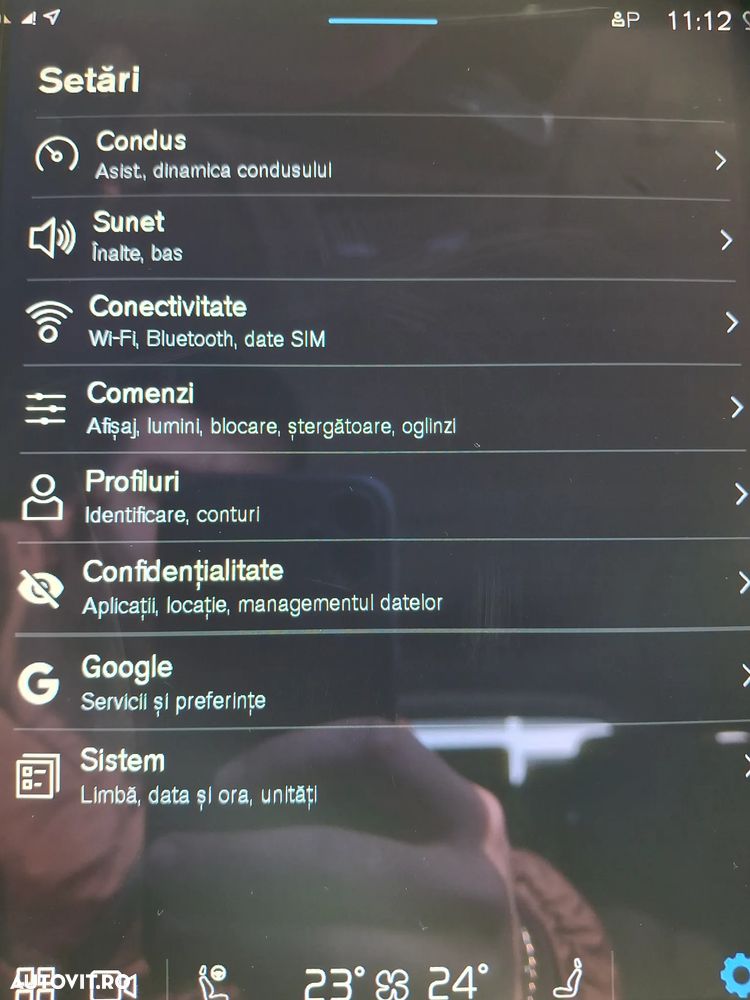Tap the driver seat and steering wheel icon
Screen dimensions: 750x1000
pyautogui.click(x=214, y=981)
